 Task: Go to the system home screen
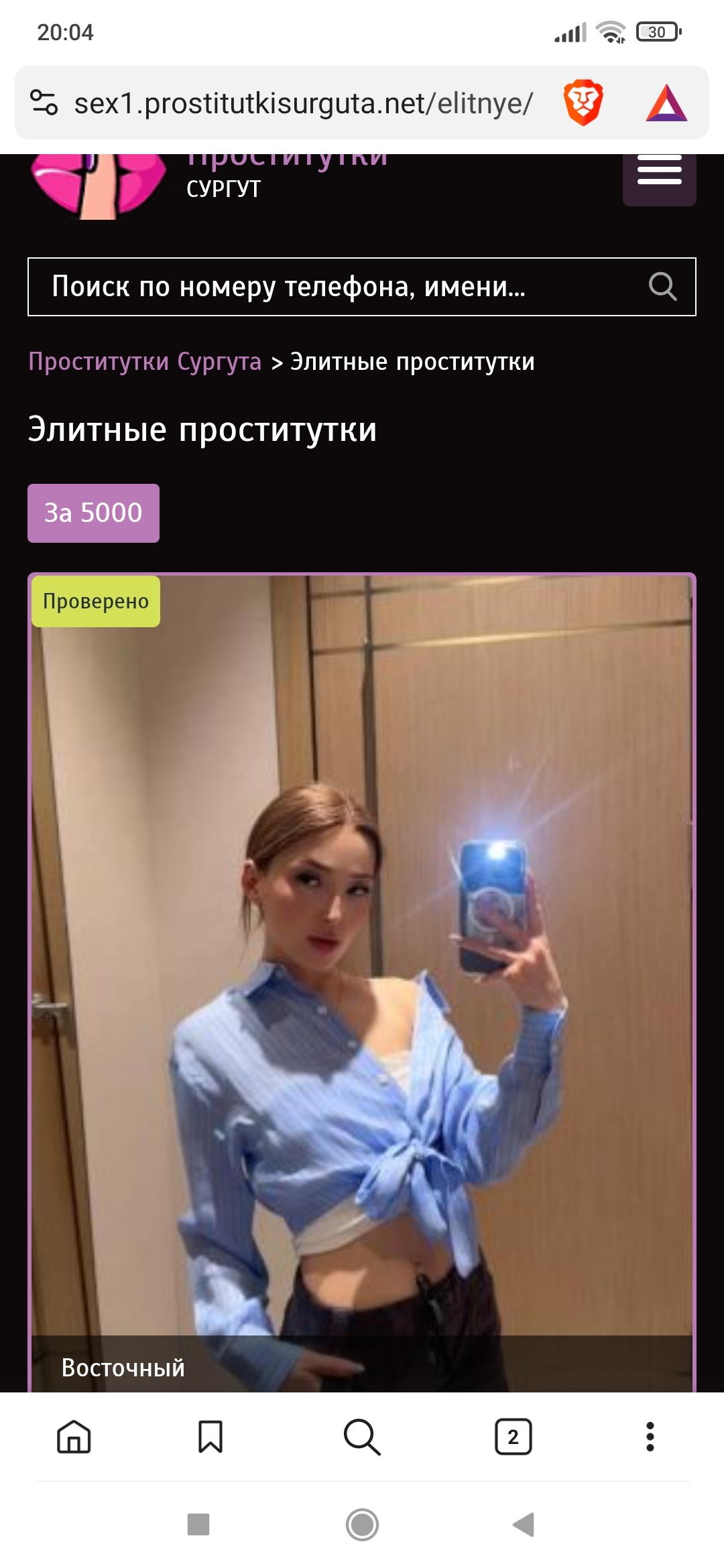point(362,1525)
